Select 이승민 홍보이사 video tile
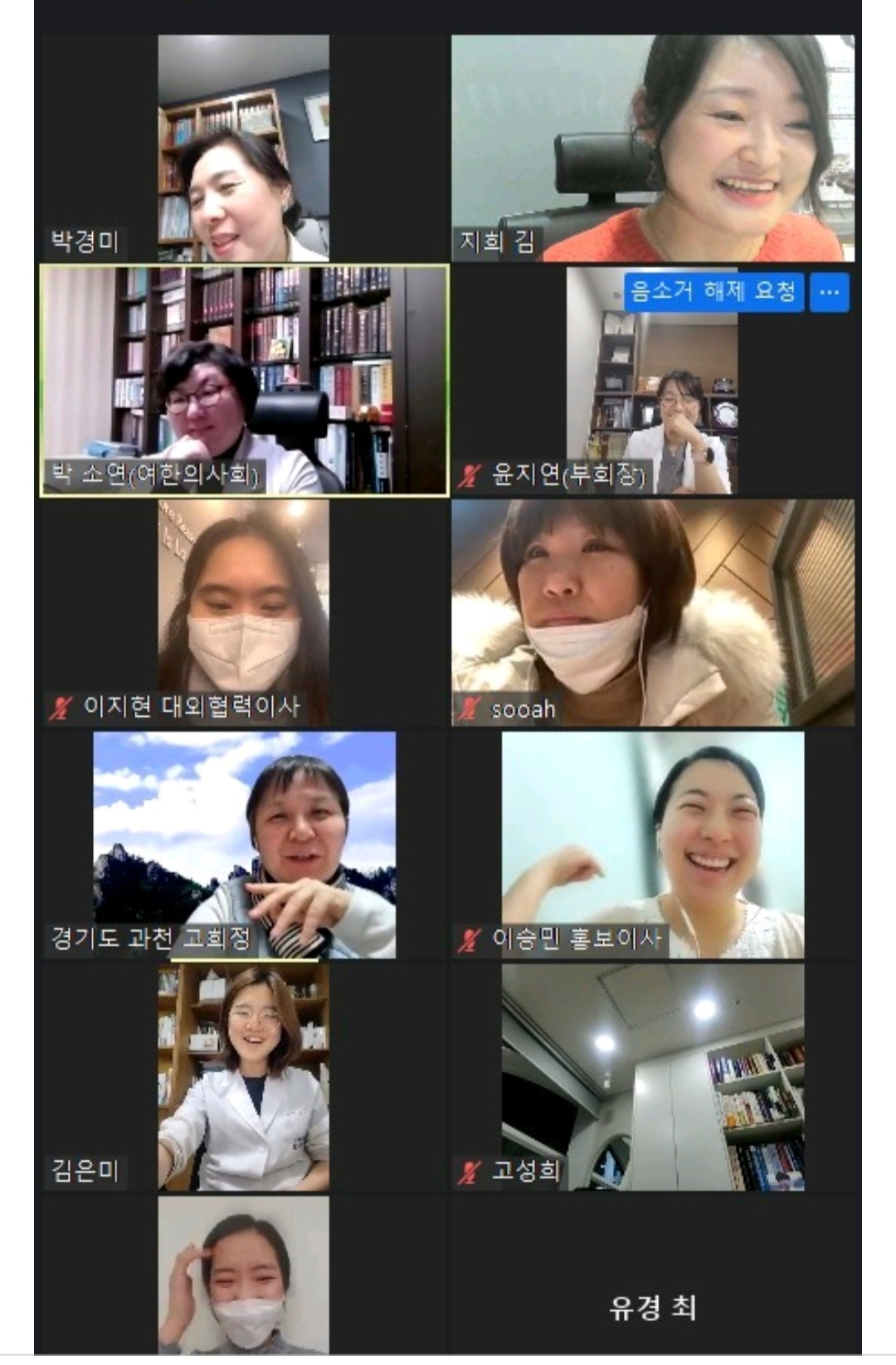 click(653, 845)
